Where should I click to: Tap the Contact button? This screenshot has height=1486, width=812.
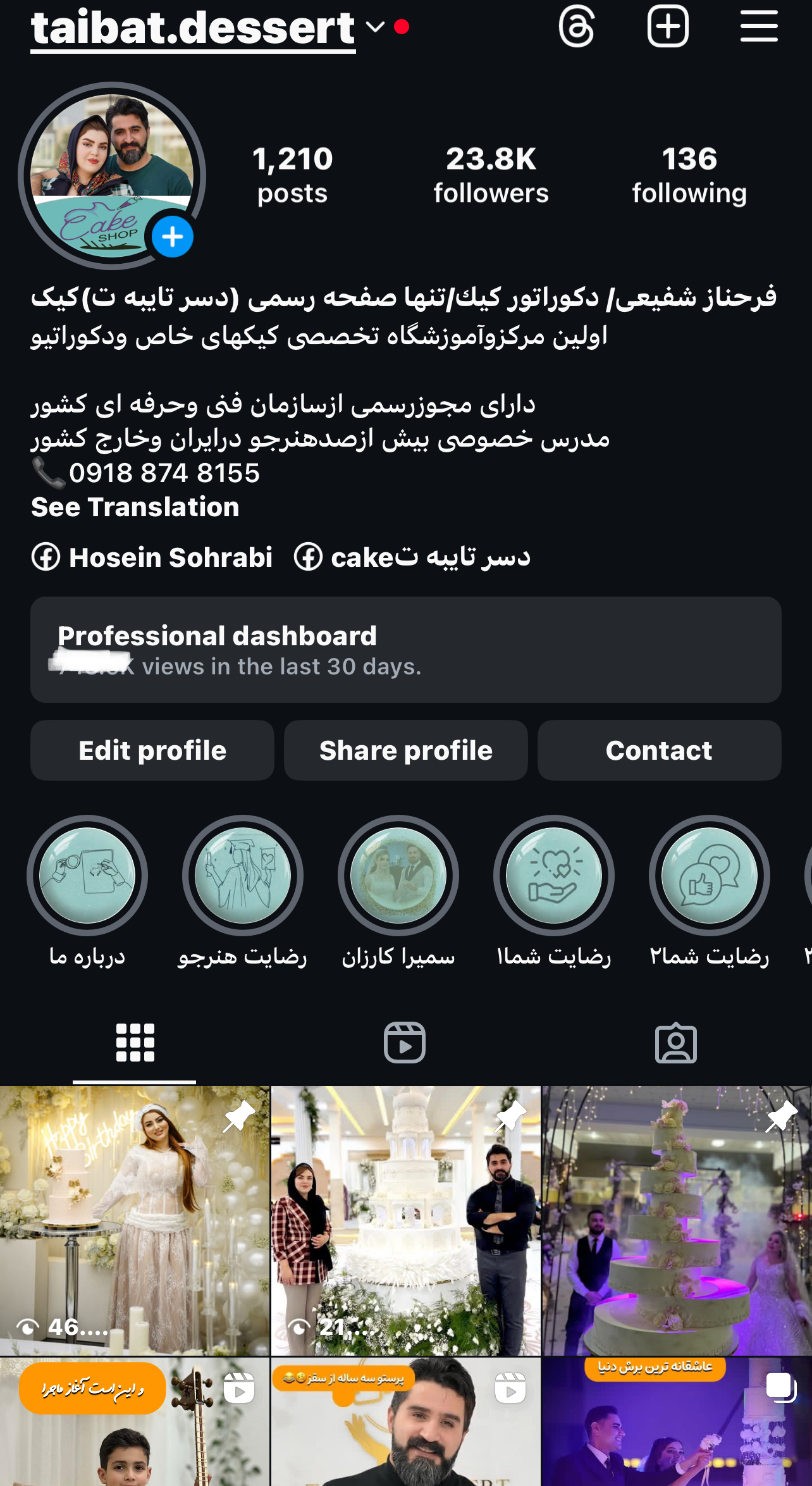point(659,750)
